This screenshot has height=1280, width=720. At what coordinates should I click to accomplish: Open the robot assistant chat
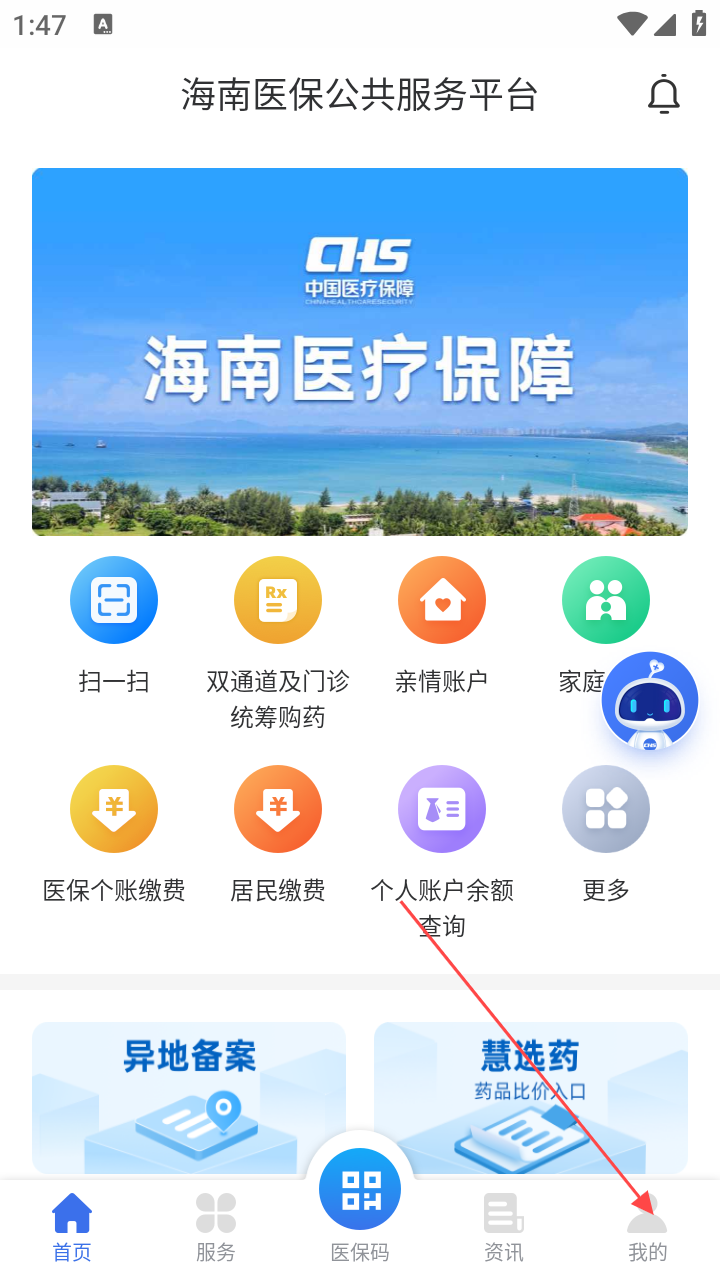click(x=650, y=702)
